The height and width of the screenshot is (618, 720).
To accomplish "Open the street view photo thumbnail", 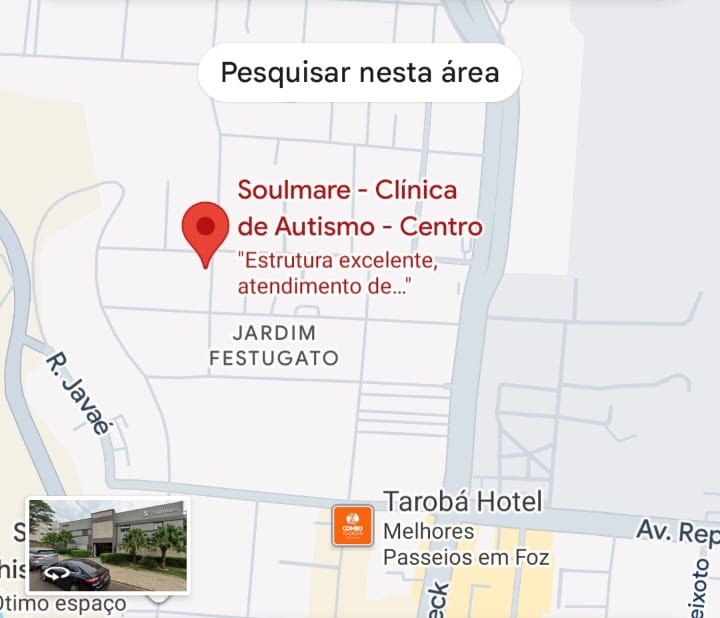I will [107, 545].
